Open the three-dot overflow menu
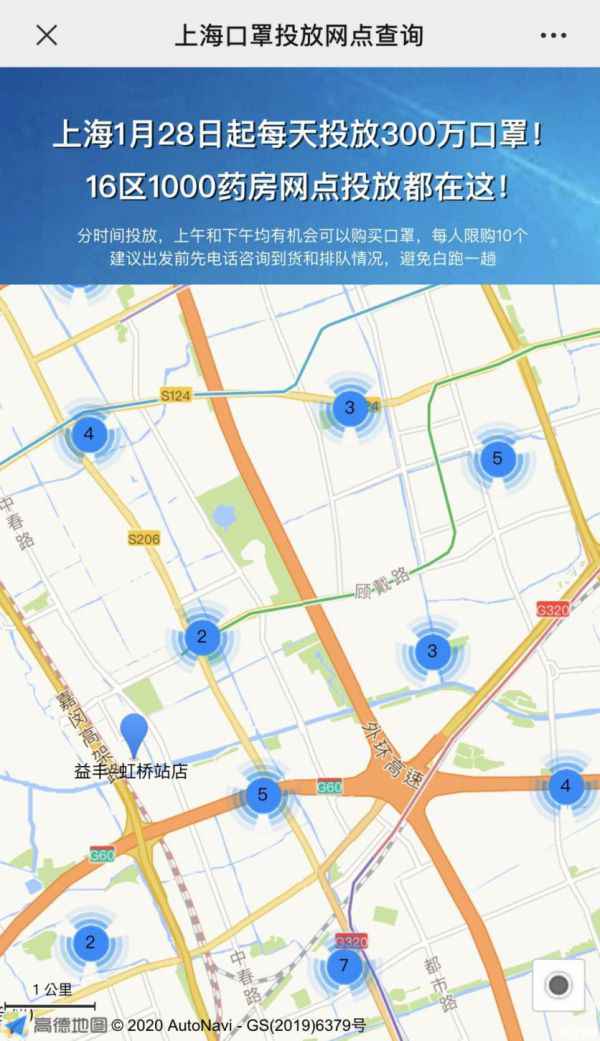Screen dimensions: 600x1041 (553, 35)
